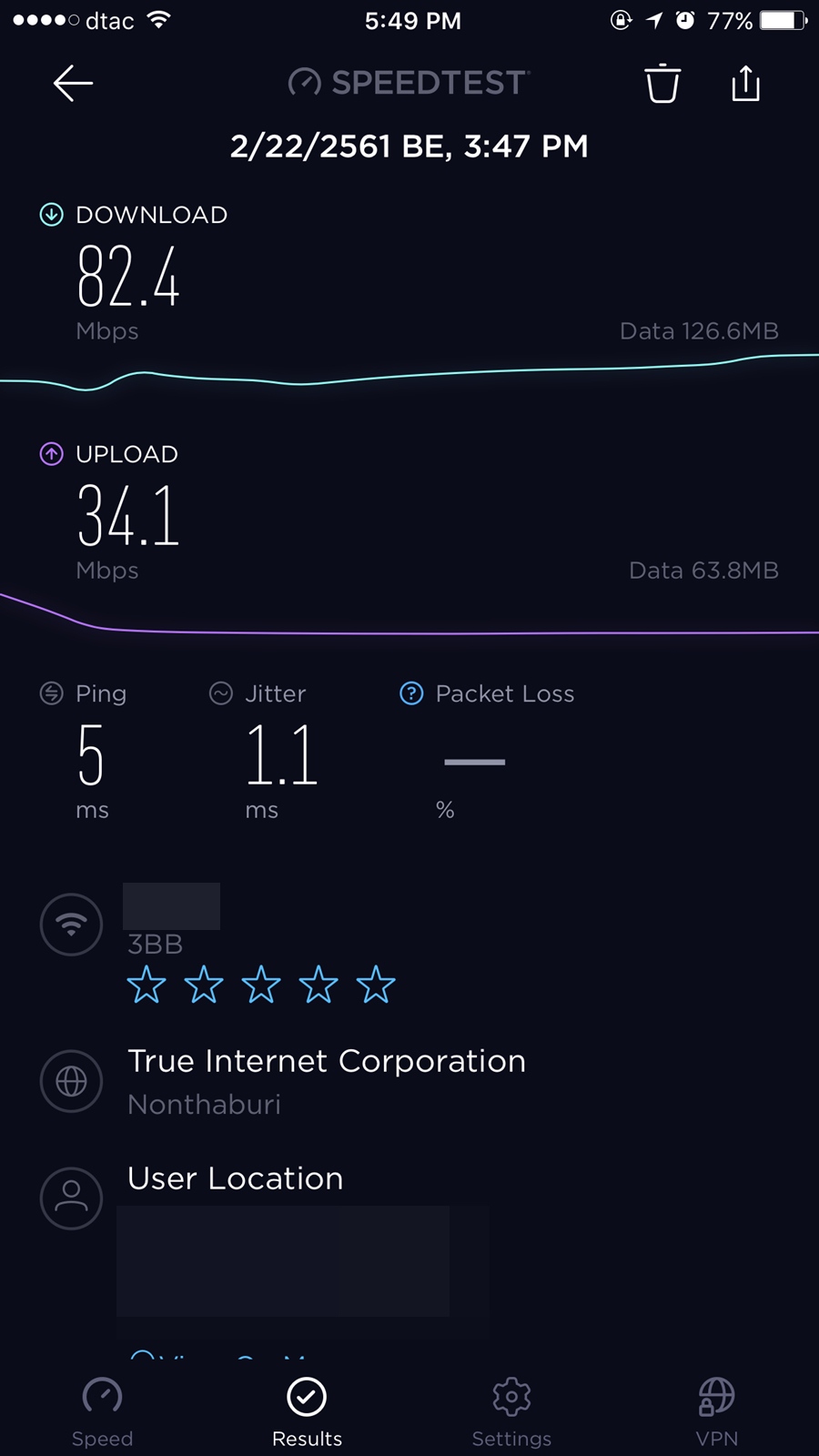Open the Packet Loss help icon
Screen dimensions: 819x1456
pyautogui.click(x=411, y=693)
